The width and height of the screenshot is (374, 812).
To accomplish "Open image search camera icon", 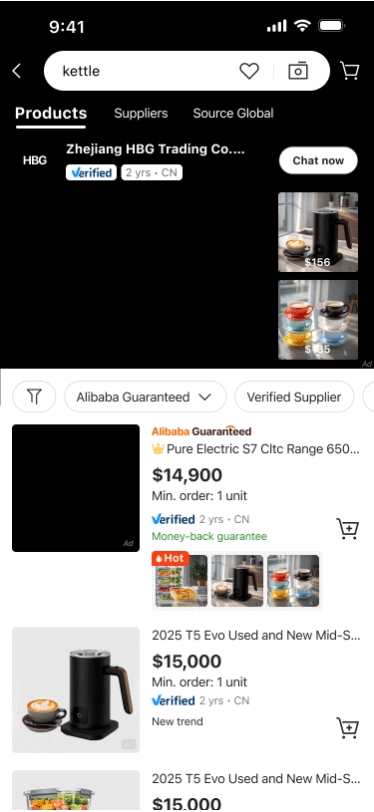I will pos(298,71).
